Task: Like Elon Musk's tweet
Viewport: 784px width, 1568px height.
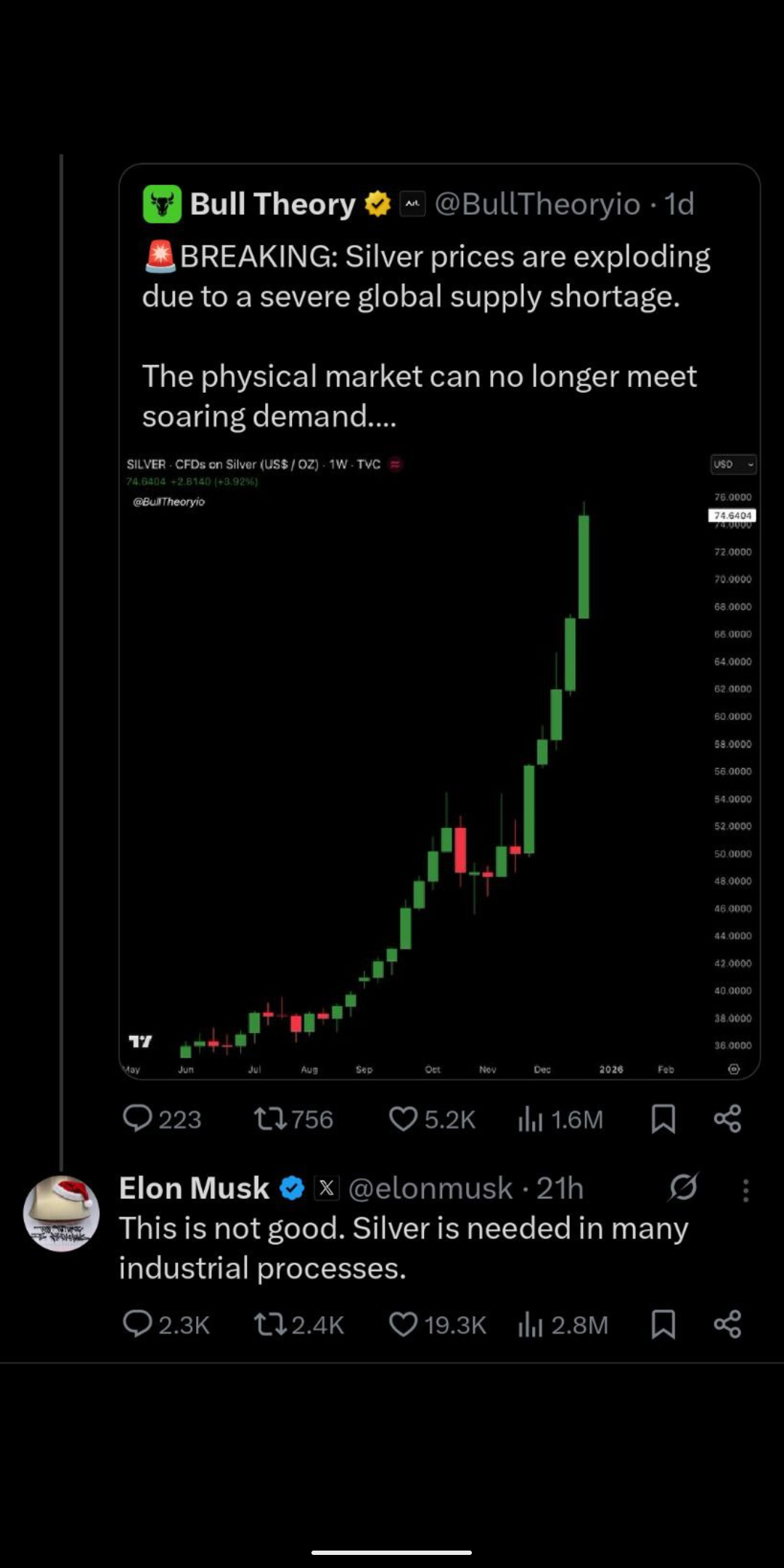Action: pyautogui.click(x=404, y=1324)
